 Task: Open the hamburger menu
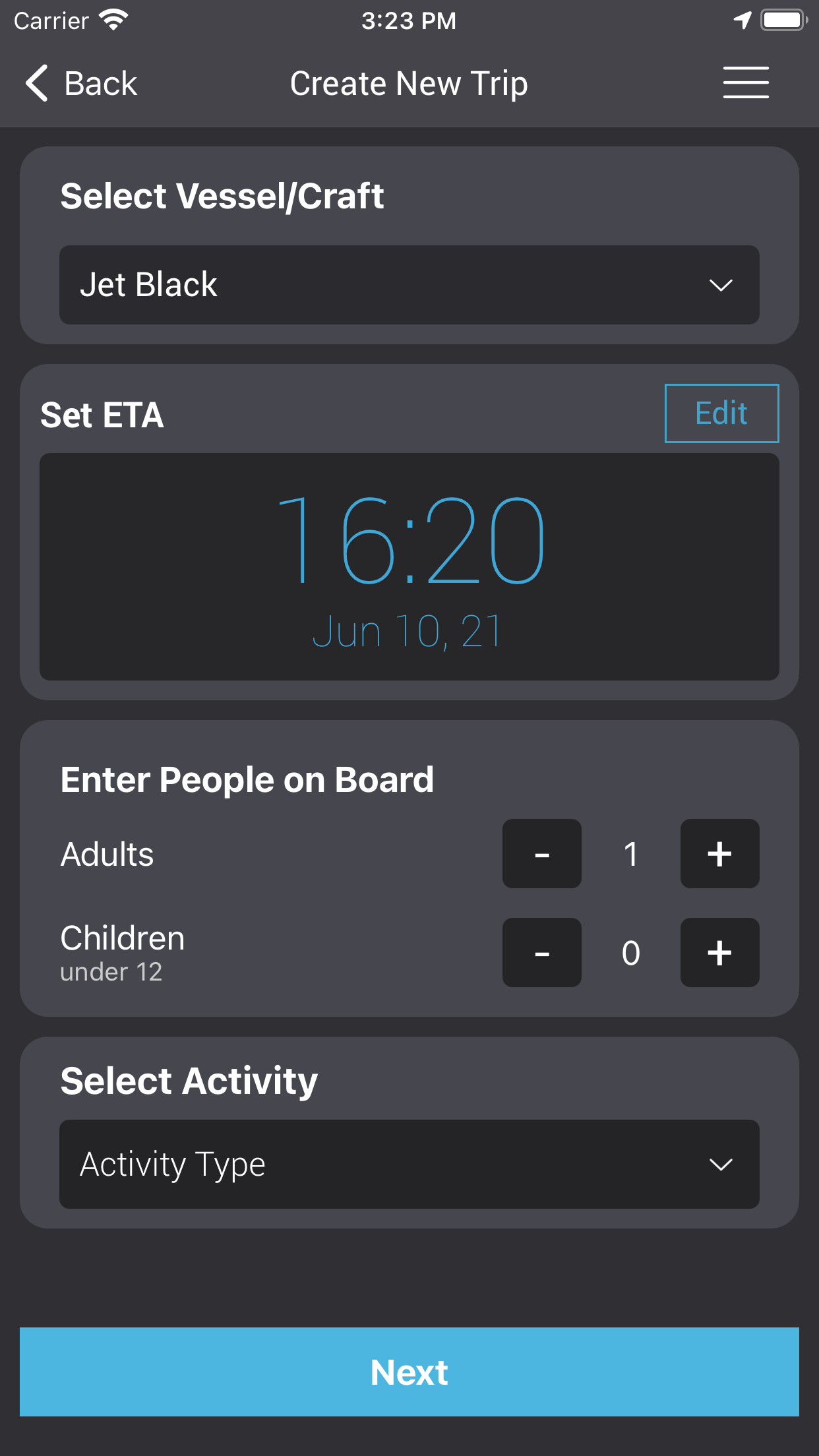[x=745, y=83]
